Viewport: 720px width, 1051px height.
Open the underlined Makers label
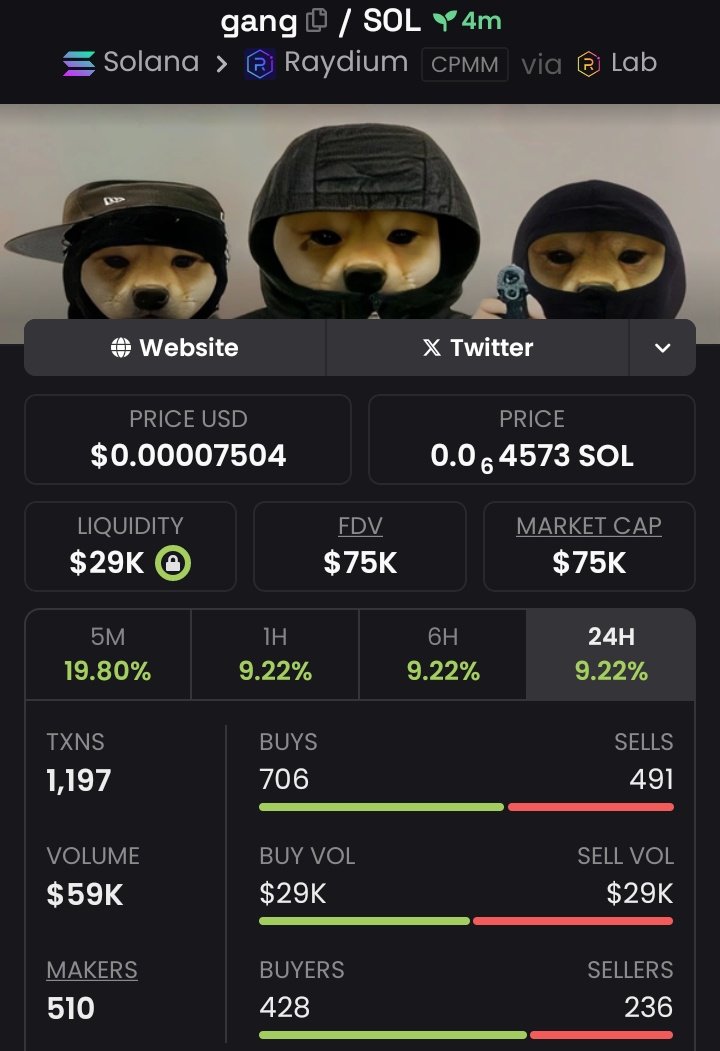pyautogui.click(x=92, y=970)
